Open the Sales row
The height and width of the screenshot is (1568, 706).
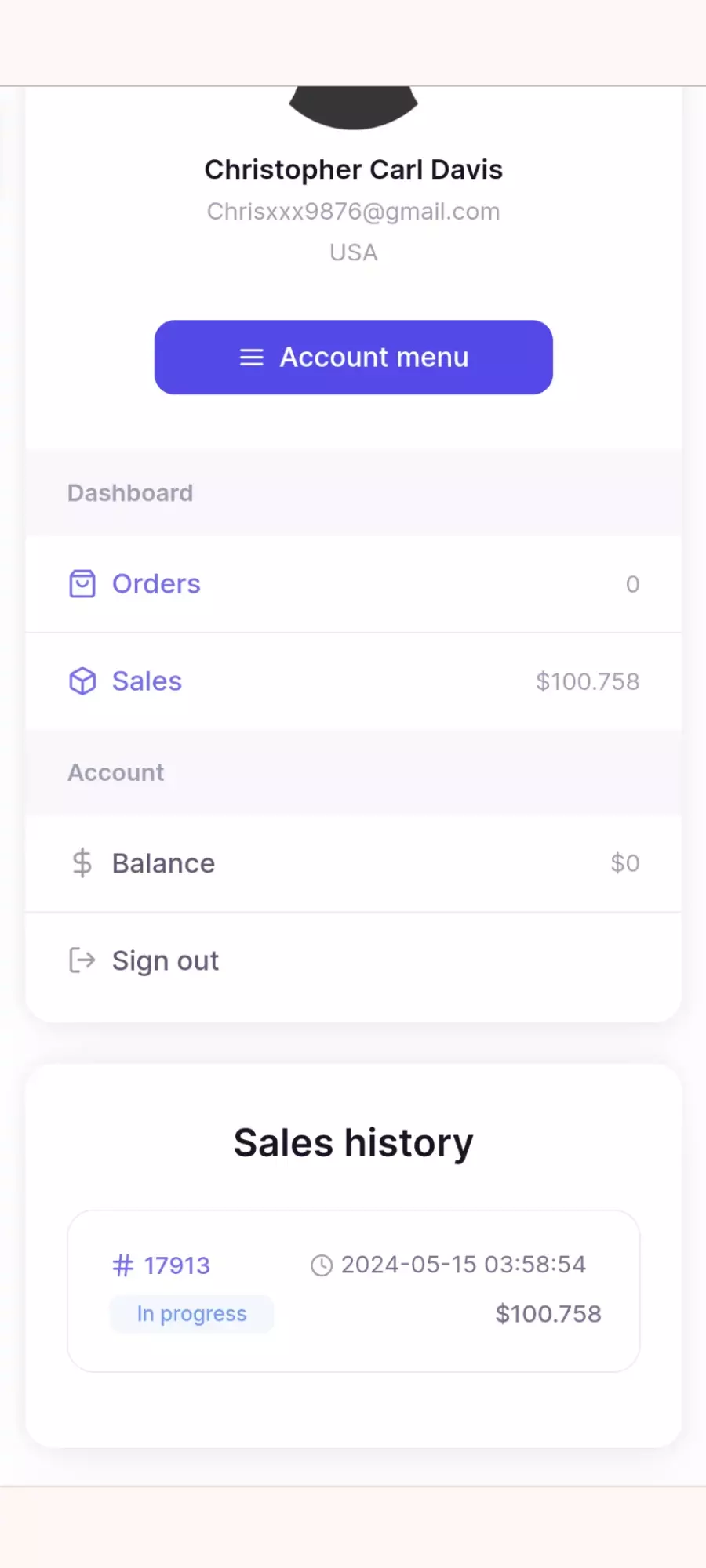click(x=353, y=681)
